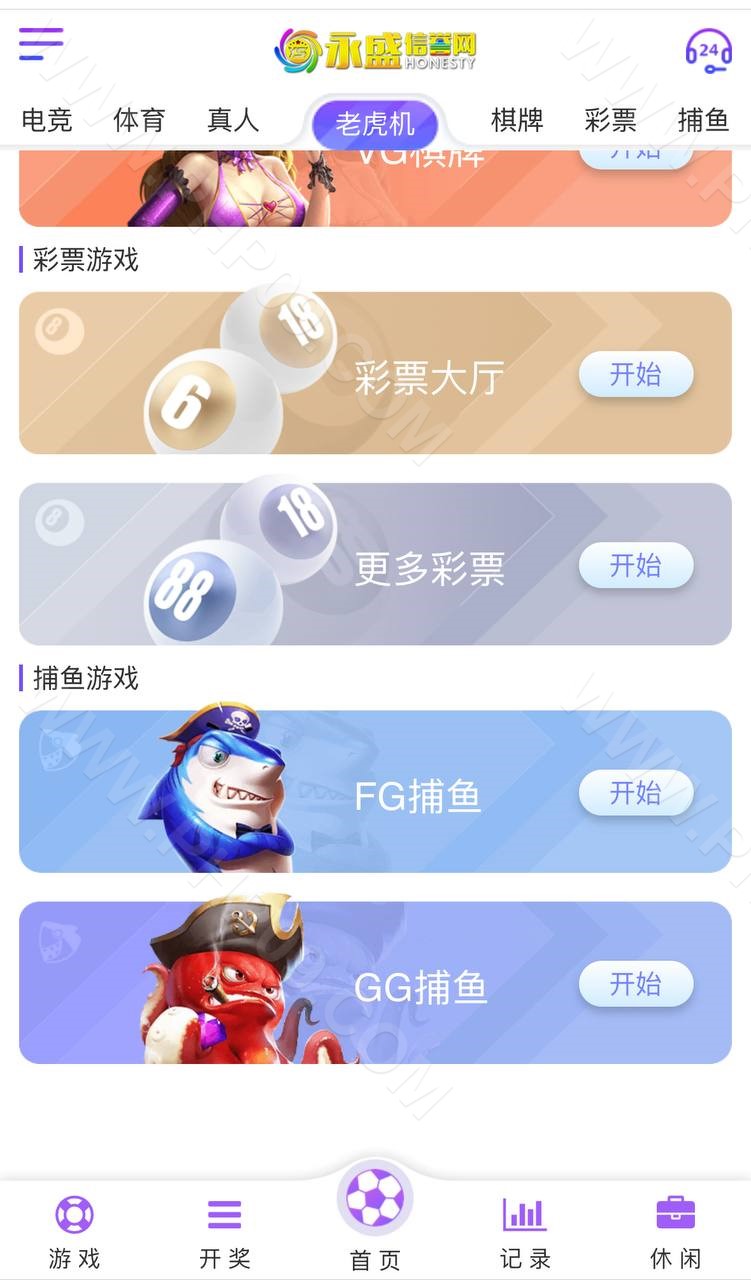Start GG捕鱼 fishing game
The width and height of the screenshot is (751, 1280).
coord(635,985)
